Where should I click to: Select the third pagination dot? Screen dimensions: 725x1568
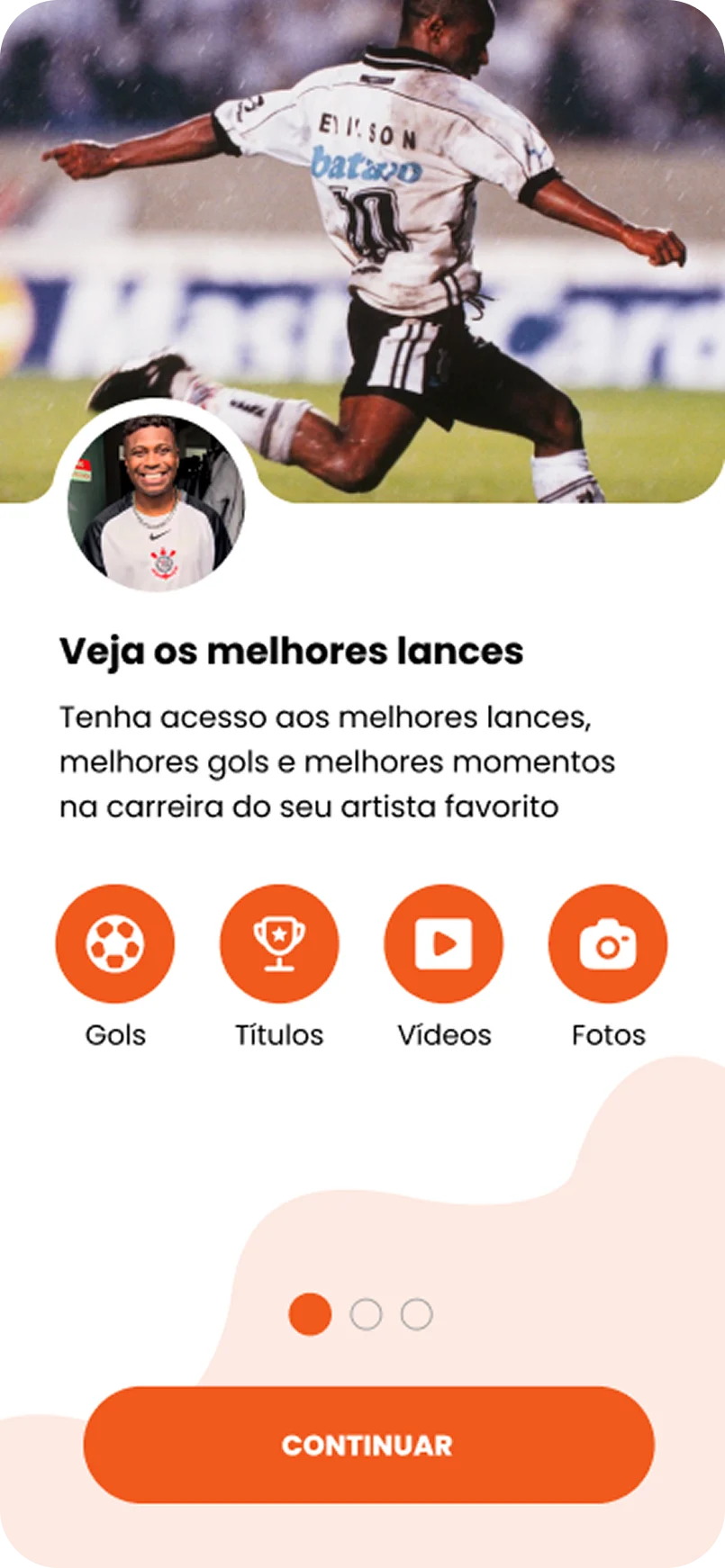click(x=415, y=1315)
